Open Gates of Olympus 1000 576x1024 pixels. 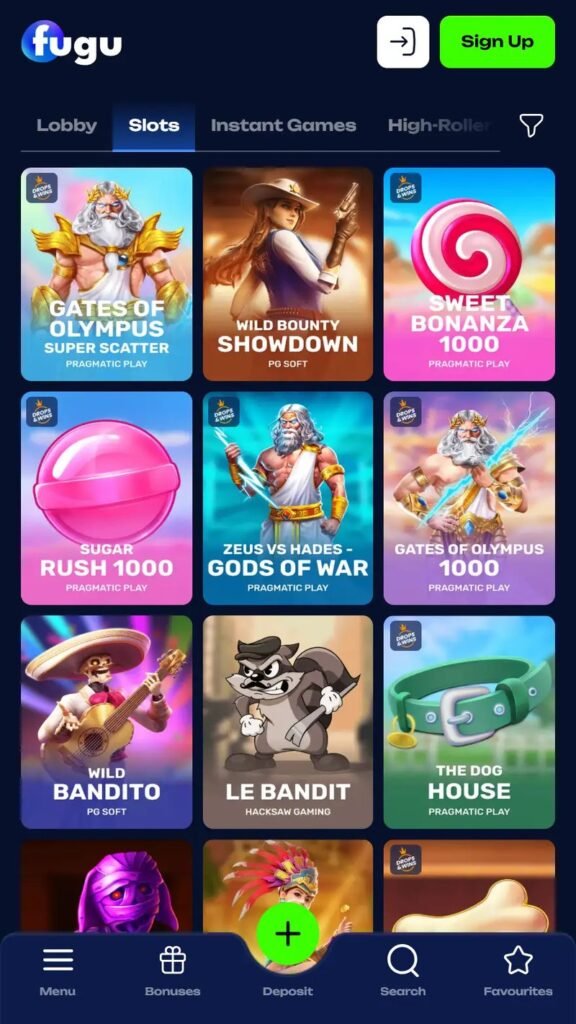pyautogui.click(x=469, y=498)
